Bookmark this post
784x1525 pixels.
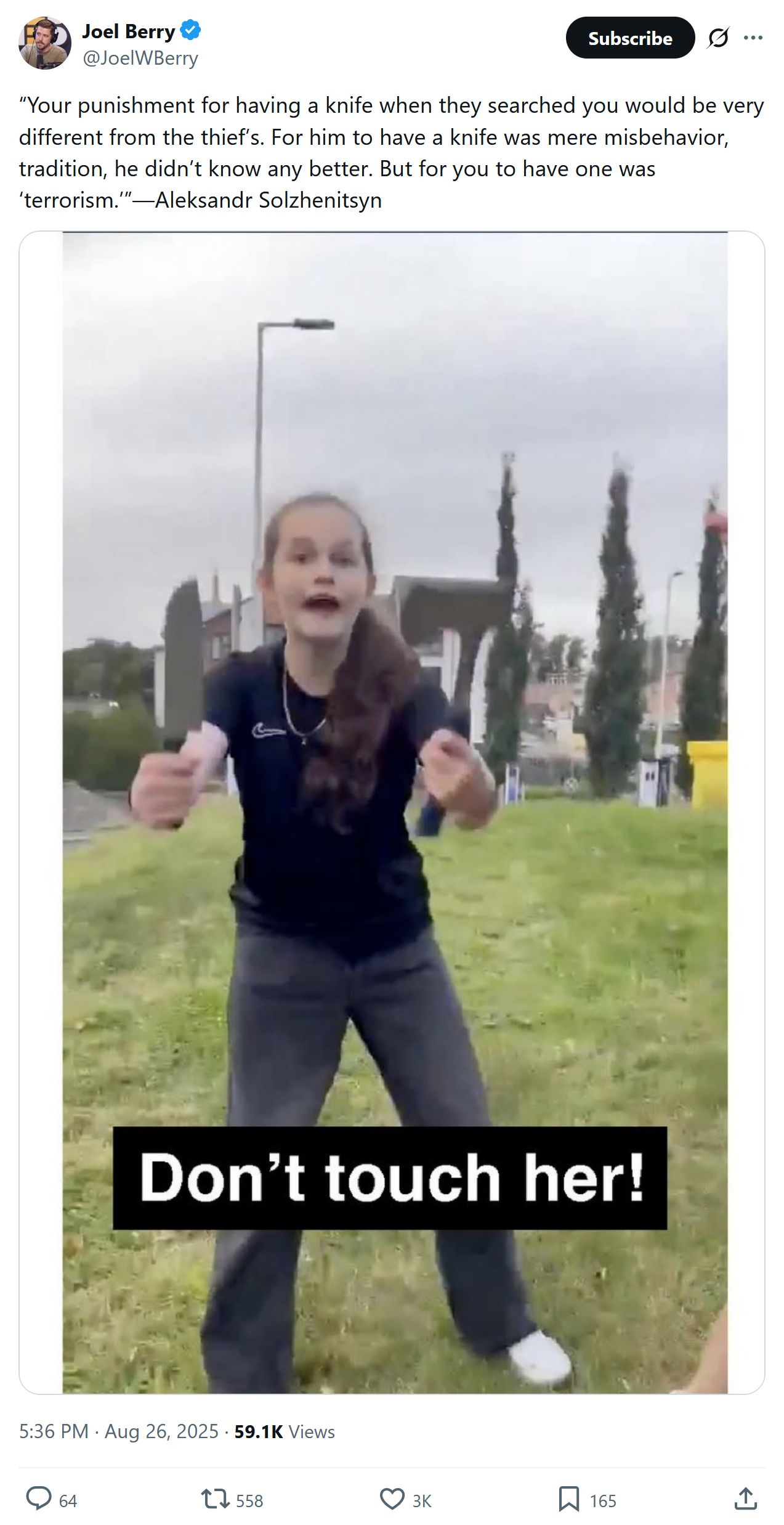coord(568,1499)
